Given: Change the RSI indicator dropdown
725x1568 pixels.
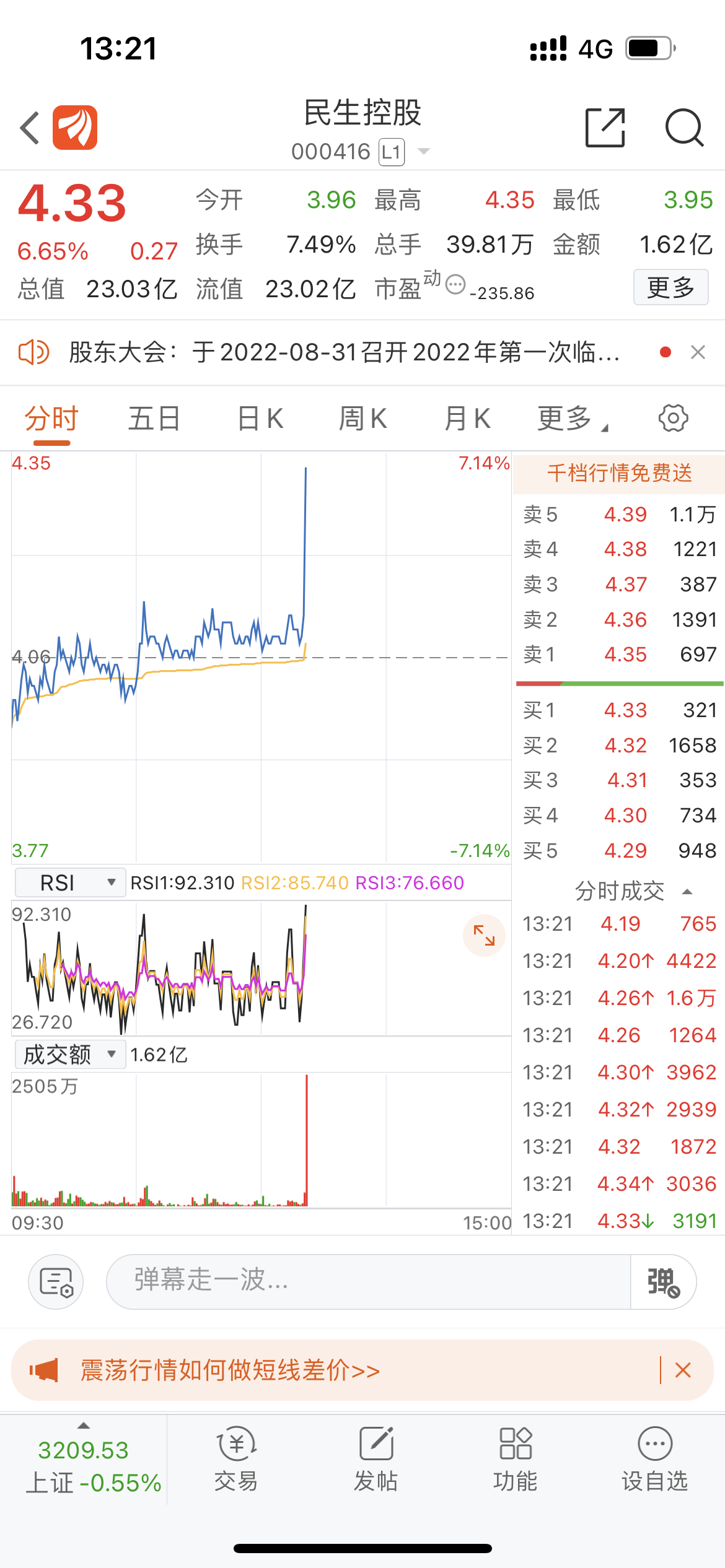Looking at the screenshot, I should [x=69, y=882].
